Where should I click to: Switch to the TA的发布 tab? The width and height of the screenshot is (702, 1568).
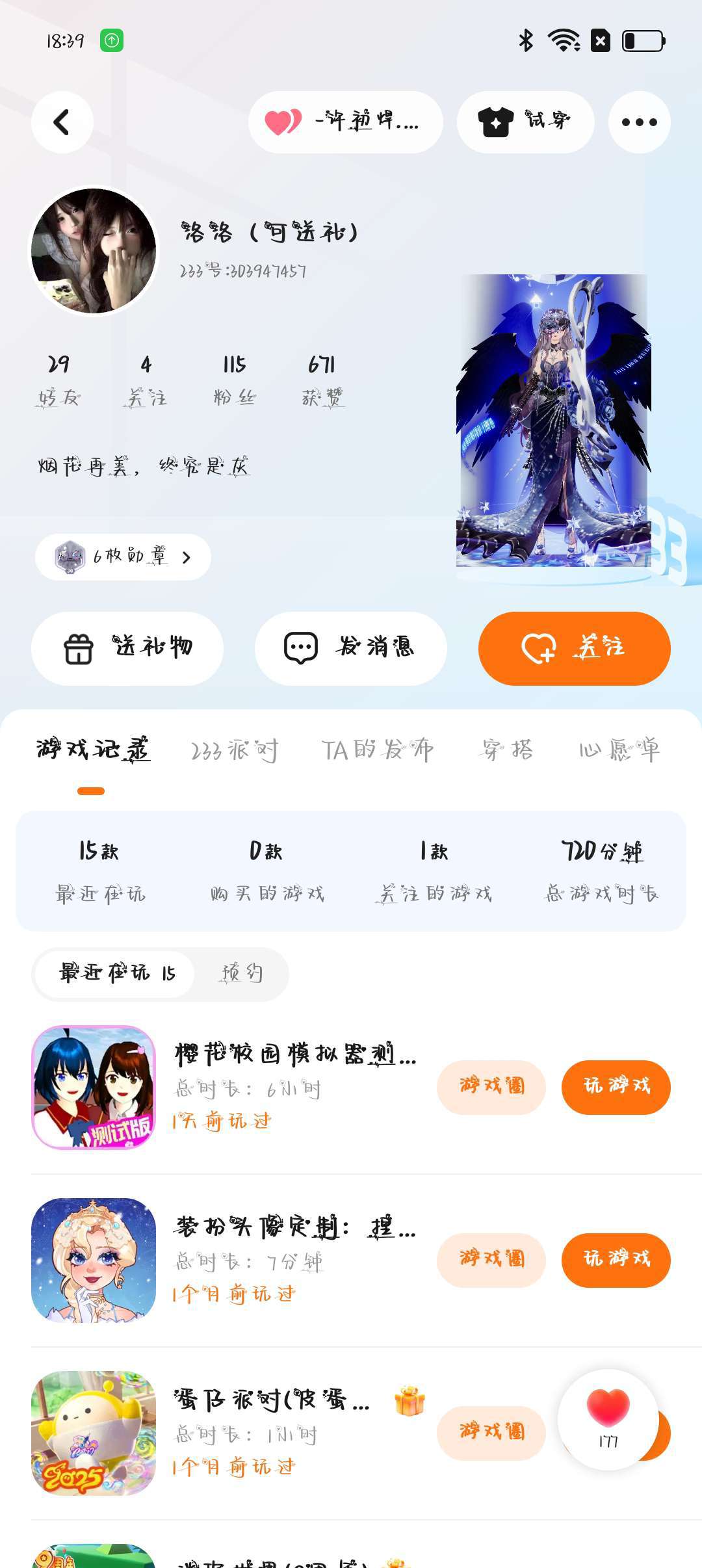[378, 750]
